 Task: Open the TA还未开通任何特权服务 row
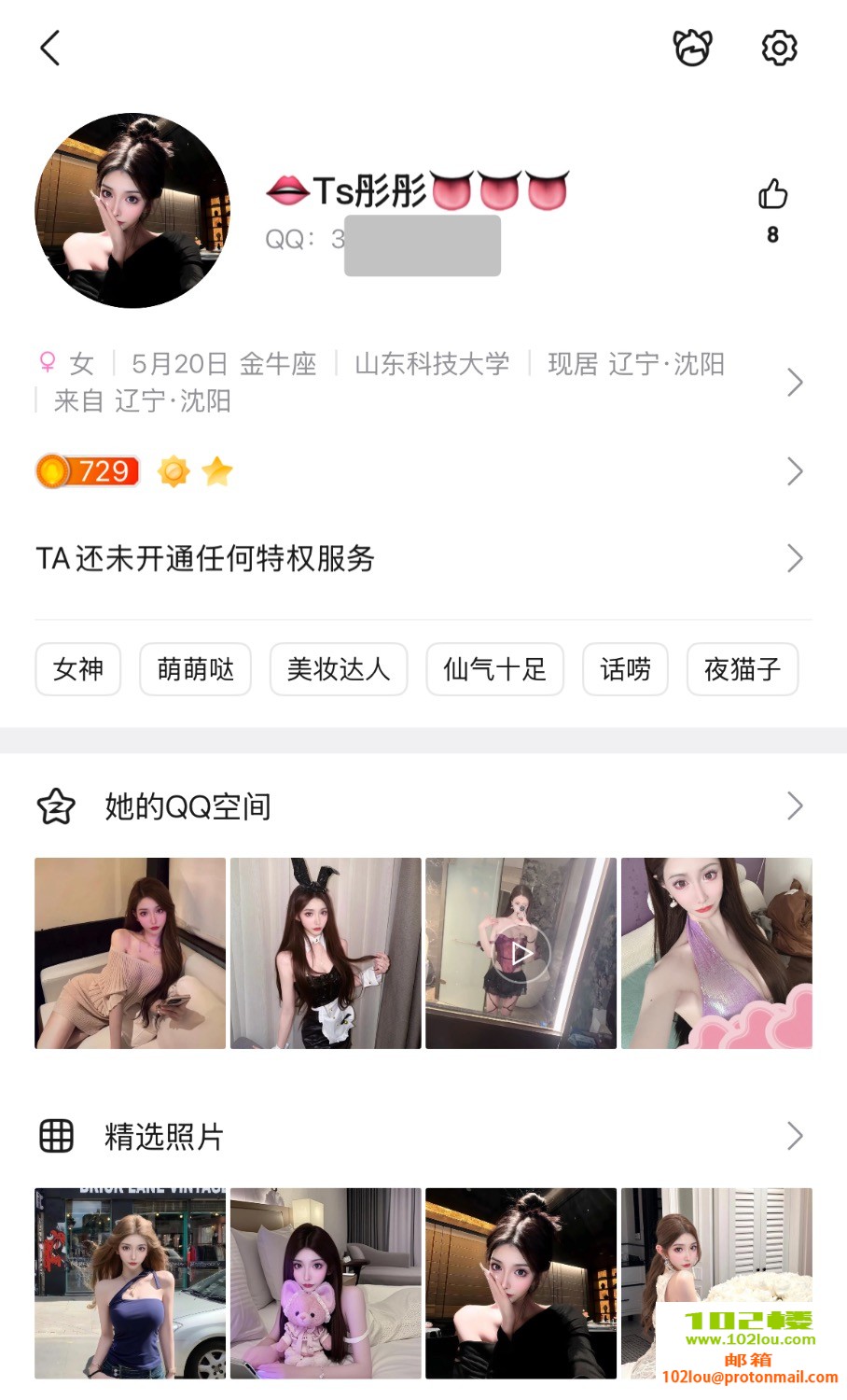(794, 558)
